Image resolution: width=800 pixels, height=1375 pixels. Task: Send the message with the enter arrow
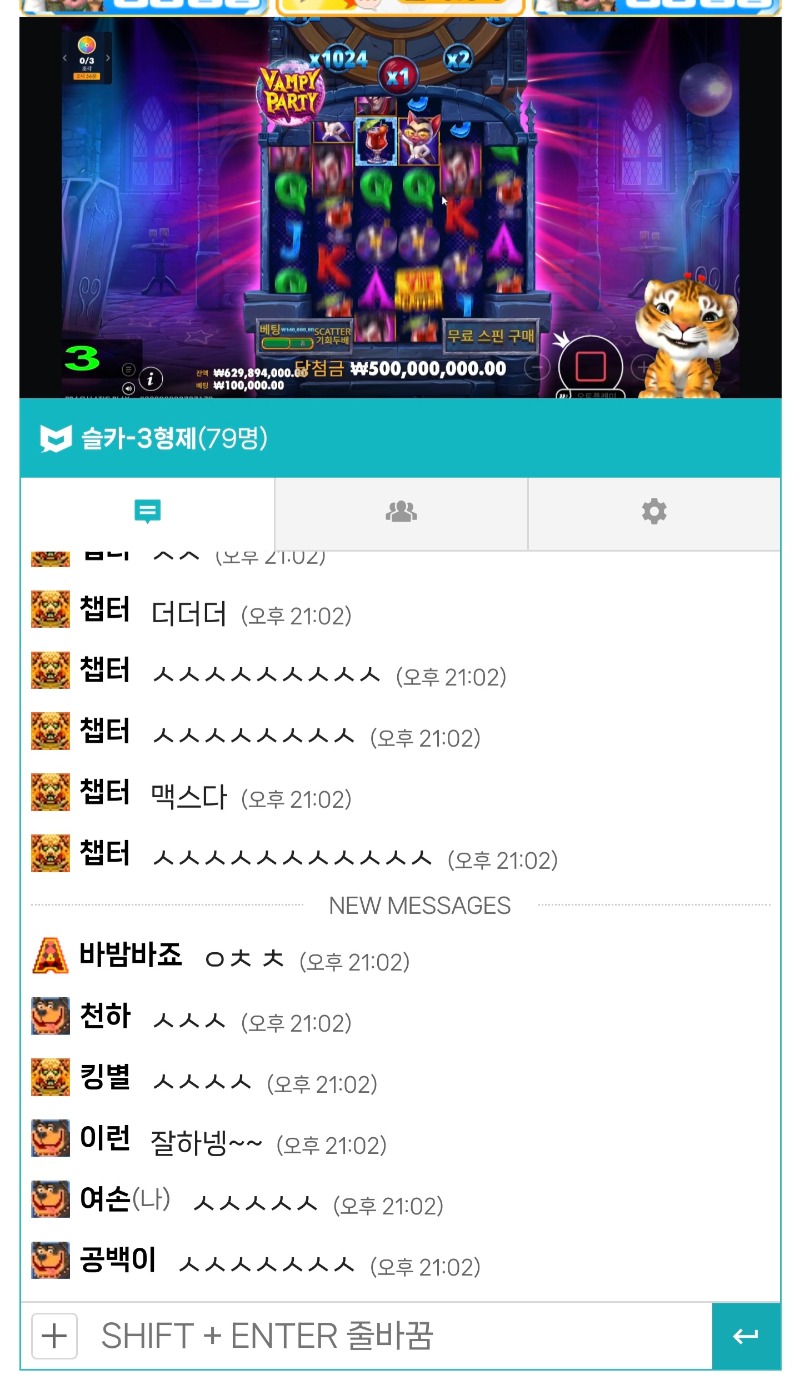click(x=745, y=1336)
